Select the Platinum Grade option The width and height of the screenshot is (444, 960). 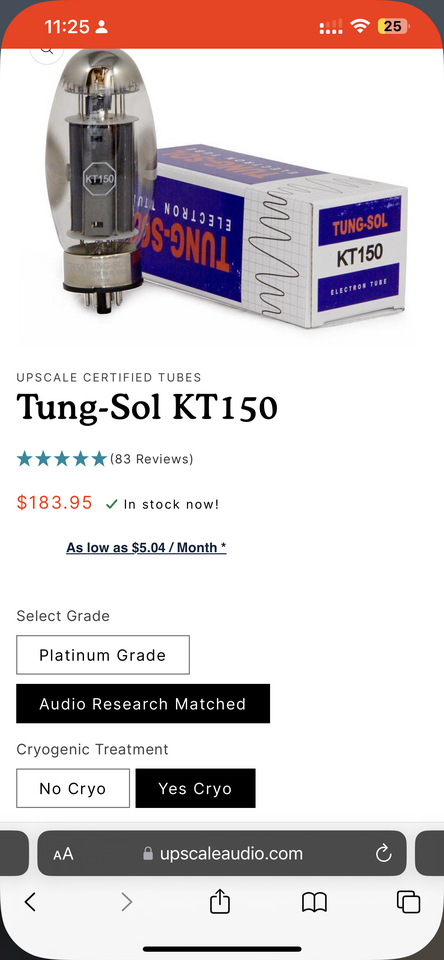(103, 654)
